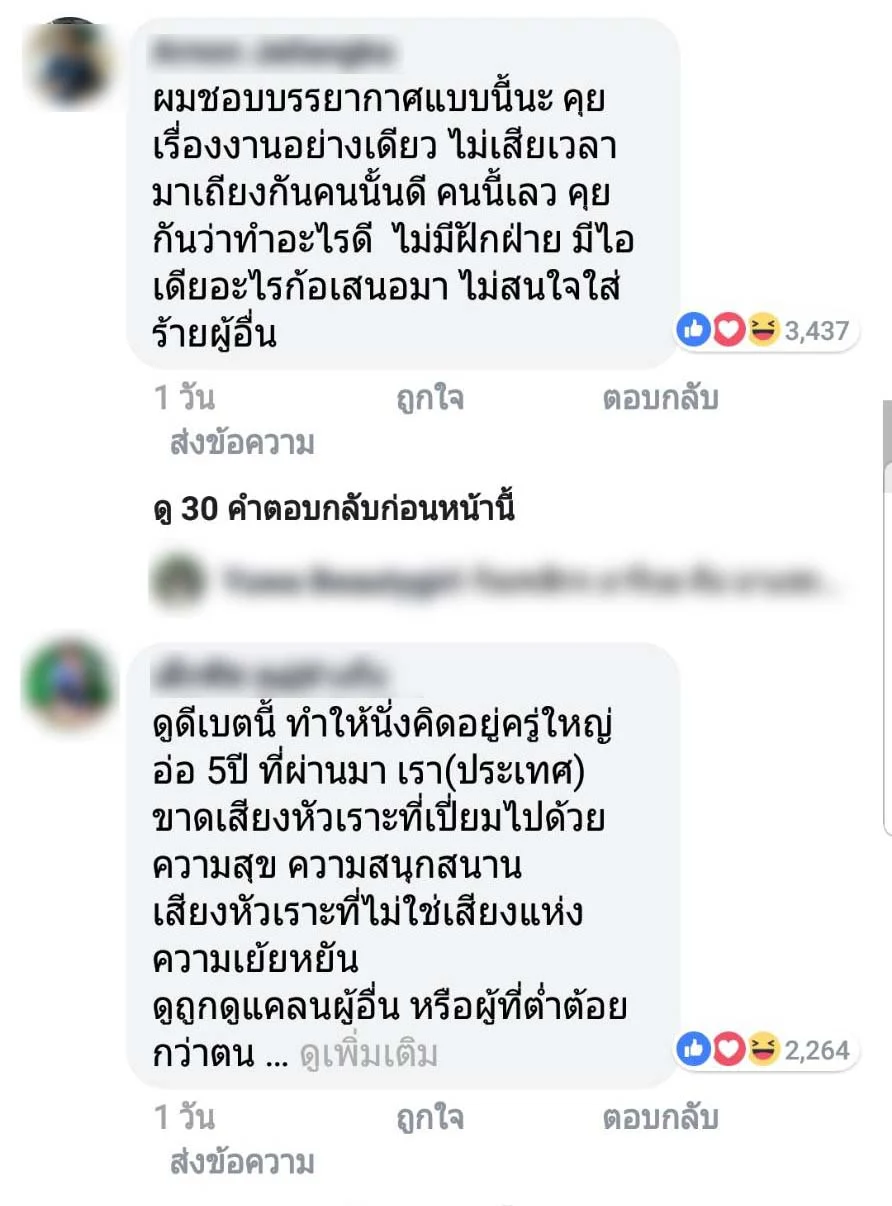Reply to the comment with 2,264 reactions
The image size is (892, 1206).
[x=660, y=1118]
